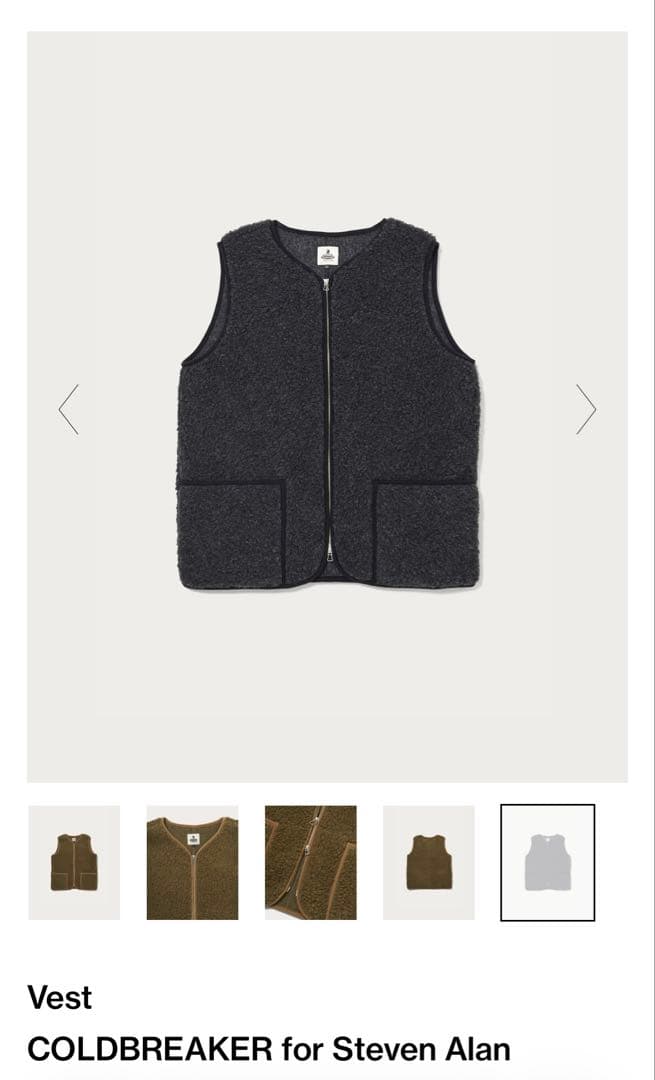This screenshot has height=1080, width=655.
Task: Show the olive vest back view thumbnail
Action: click(428, 862)
